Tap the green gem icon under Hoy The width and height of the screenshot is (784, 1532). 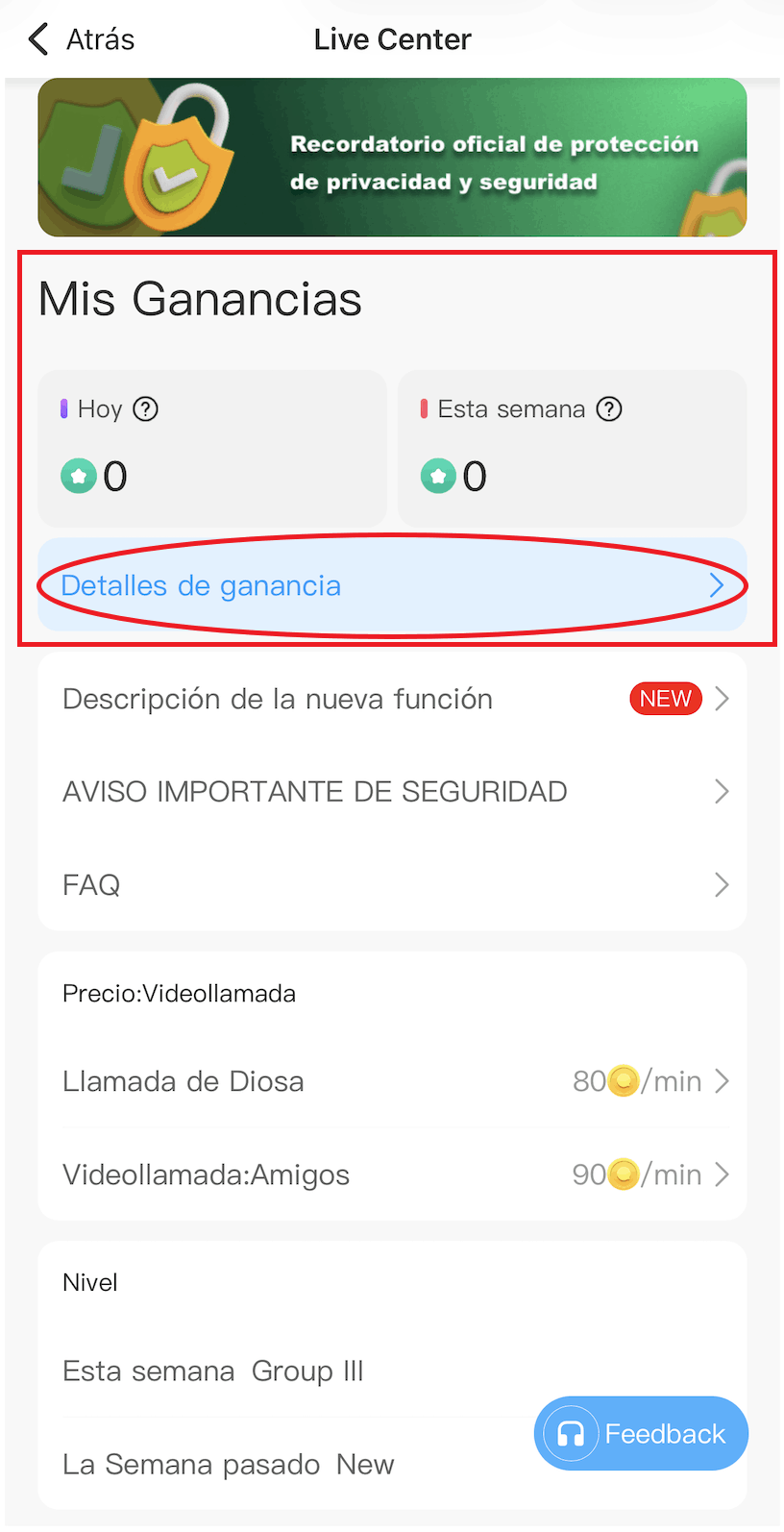point(79,475)
